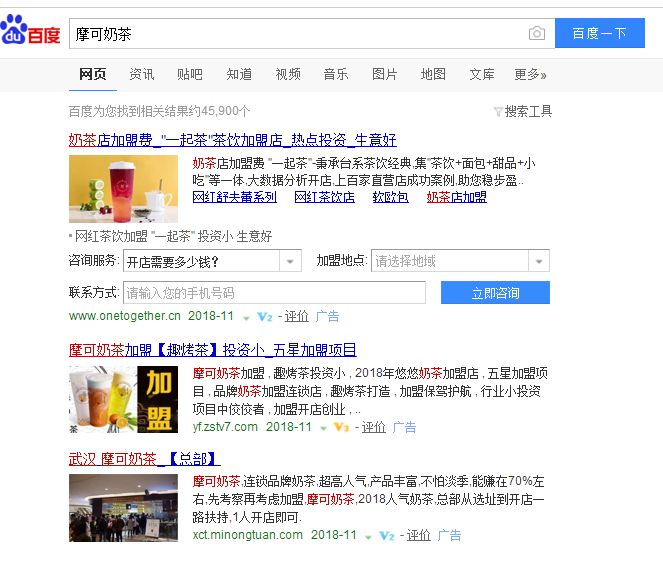Image resolution: width=663 pixels, height=561 pixels.
Task: Switch to the 贴吧 tab
Action: point(190,74)
